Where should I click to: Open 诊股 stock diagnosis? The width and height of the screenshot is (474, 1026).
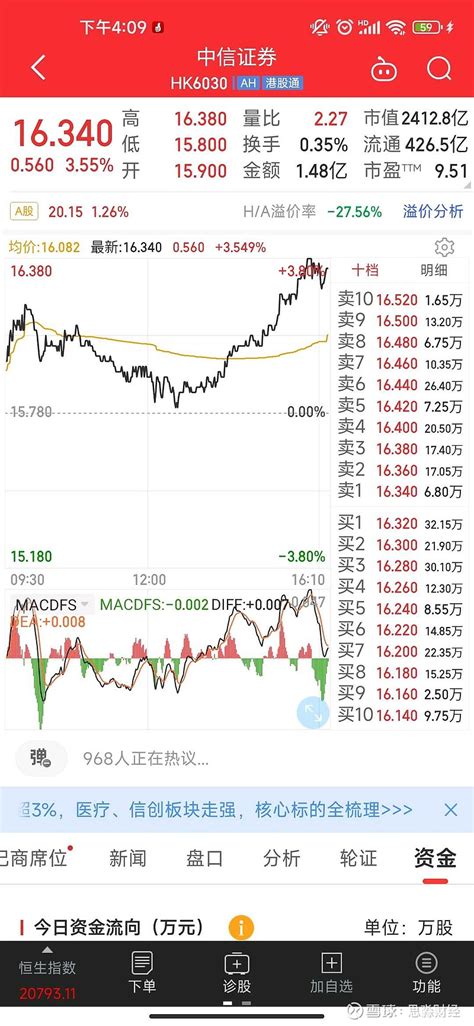click(x=236, y=972)
